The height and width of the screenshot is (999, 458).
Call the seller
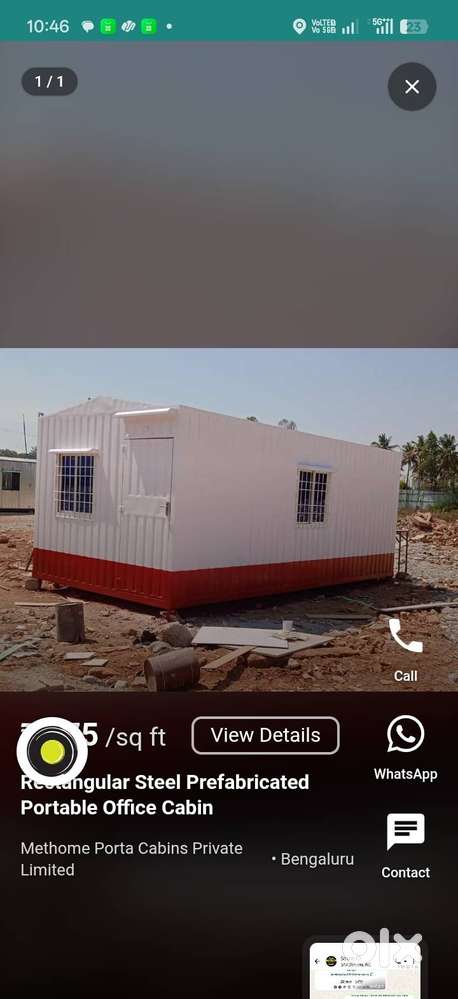(x=406, y=650)
